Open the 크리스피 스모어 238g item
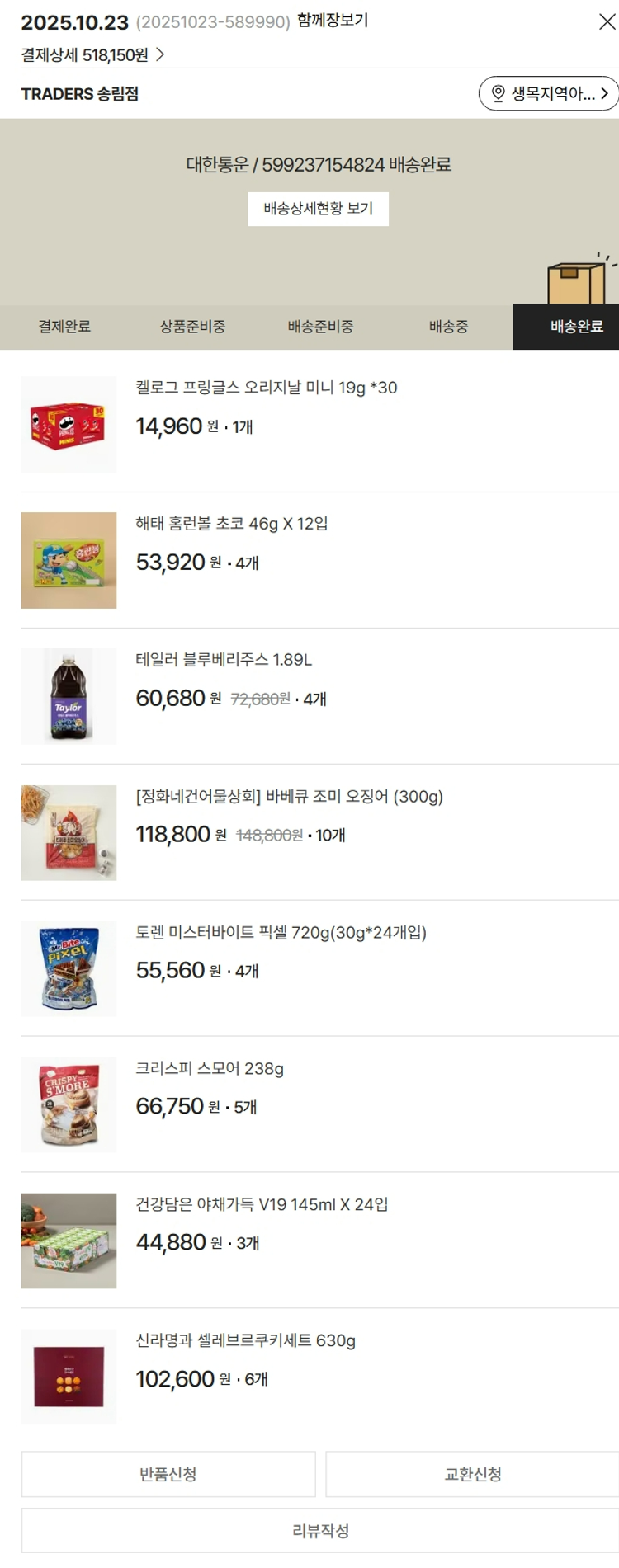The height and width of the screenshot is (1568, 619). (210, 1069)
